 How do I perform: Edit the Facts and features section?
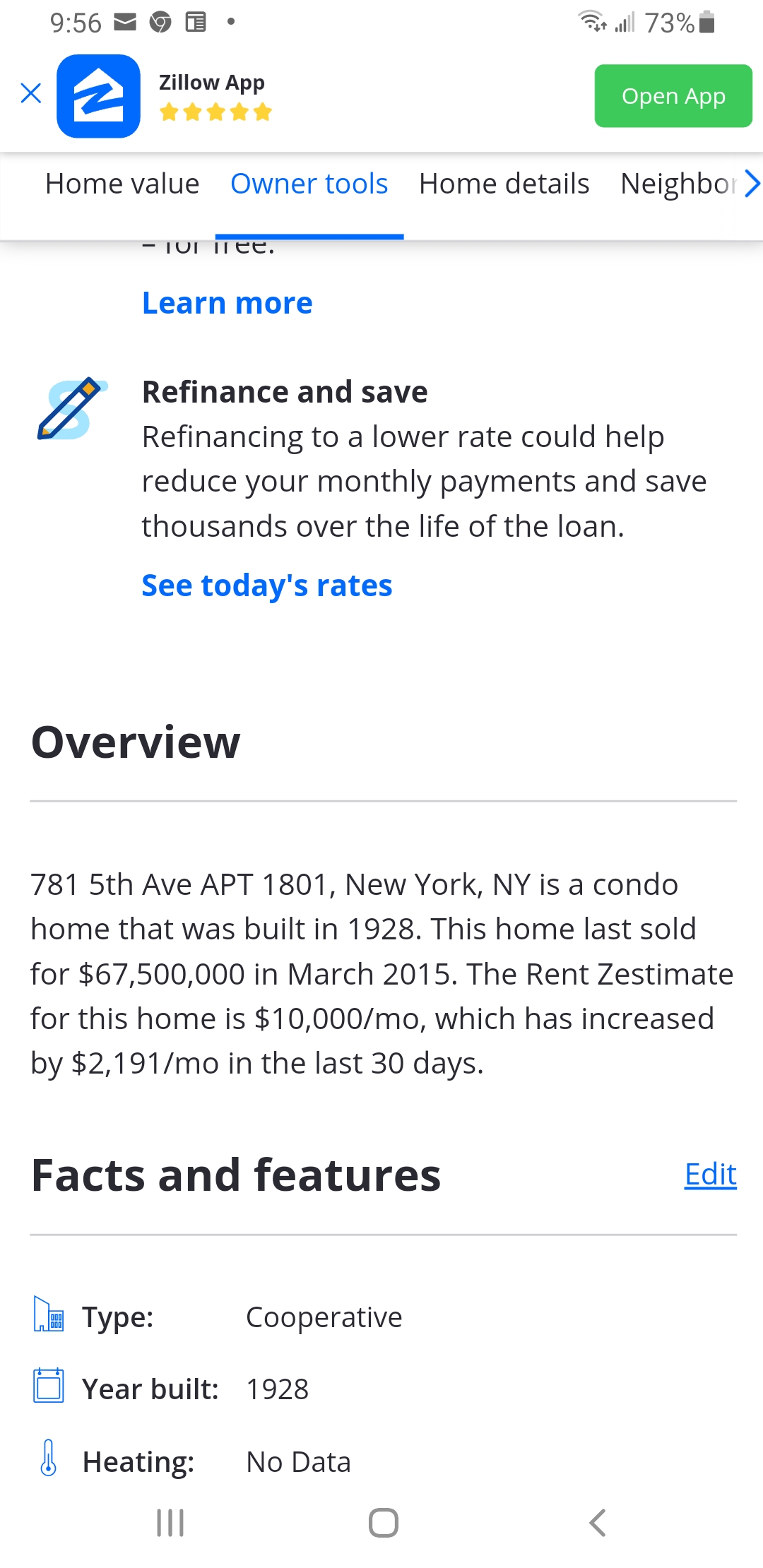point(710,1175)
